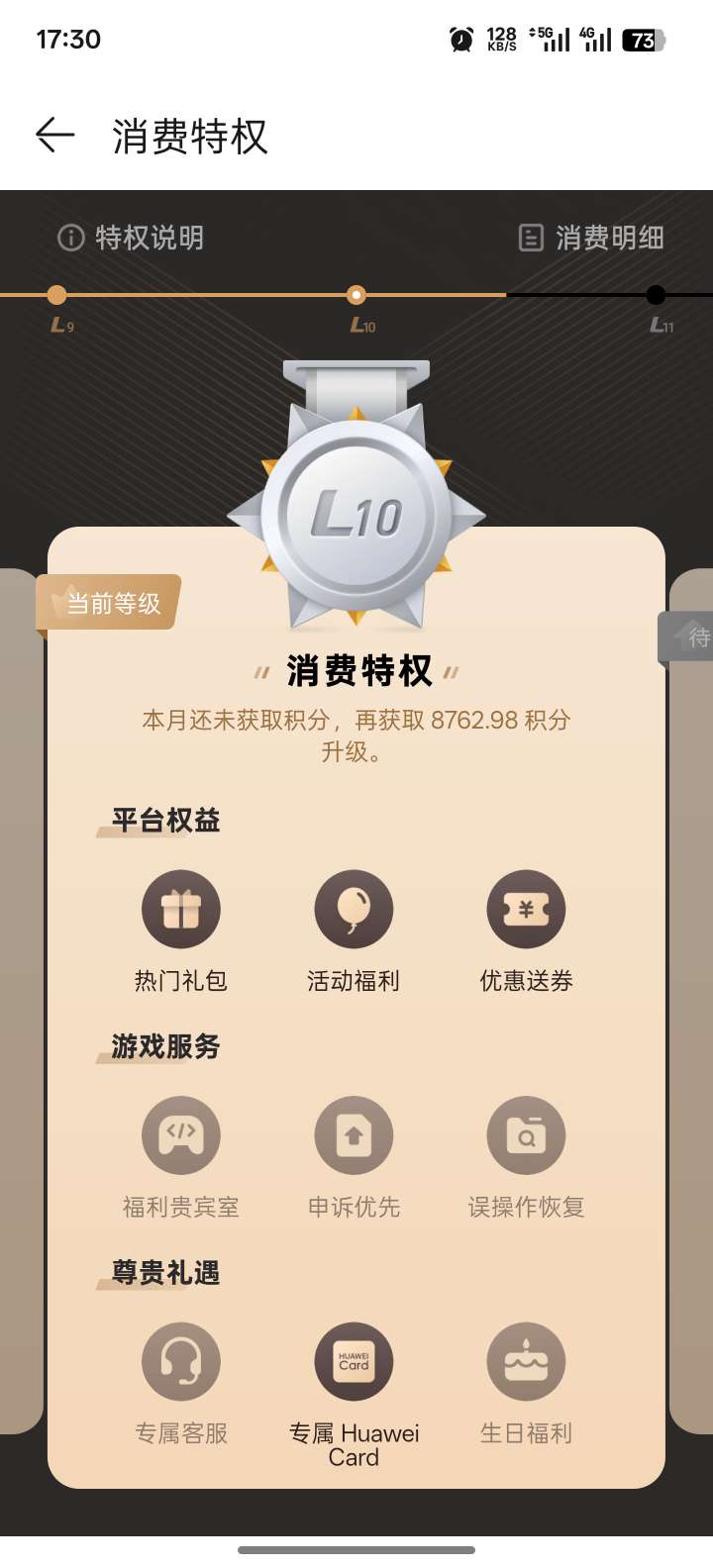Select the L9 level marker
This screenshot has width=713, height=1568.
[57, 295]
